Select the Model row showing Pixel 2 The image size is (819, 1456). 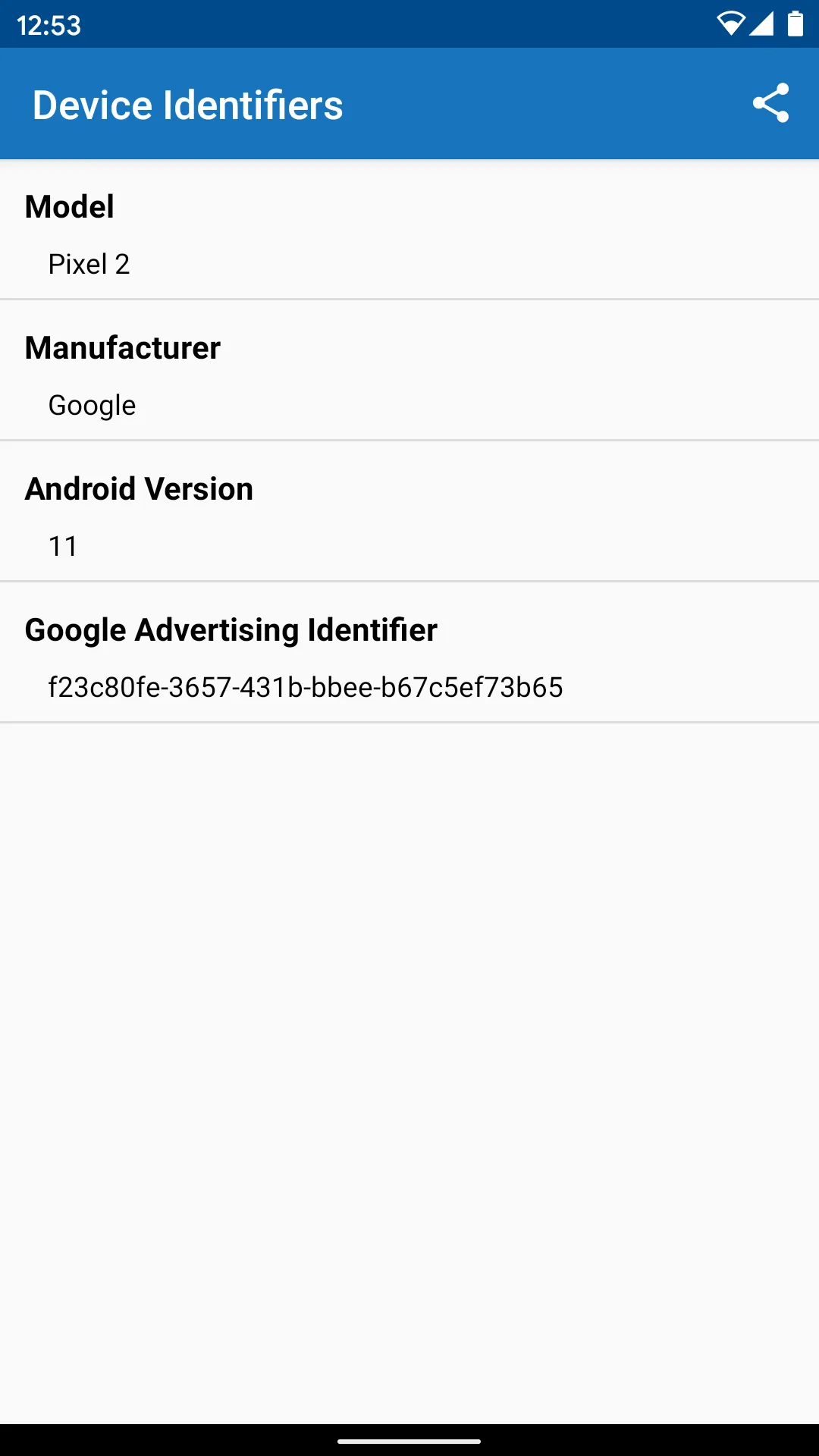click(409, 230)
